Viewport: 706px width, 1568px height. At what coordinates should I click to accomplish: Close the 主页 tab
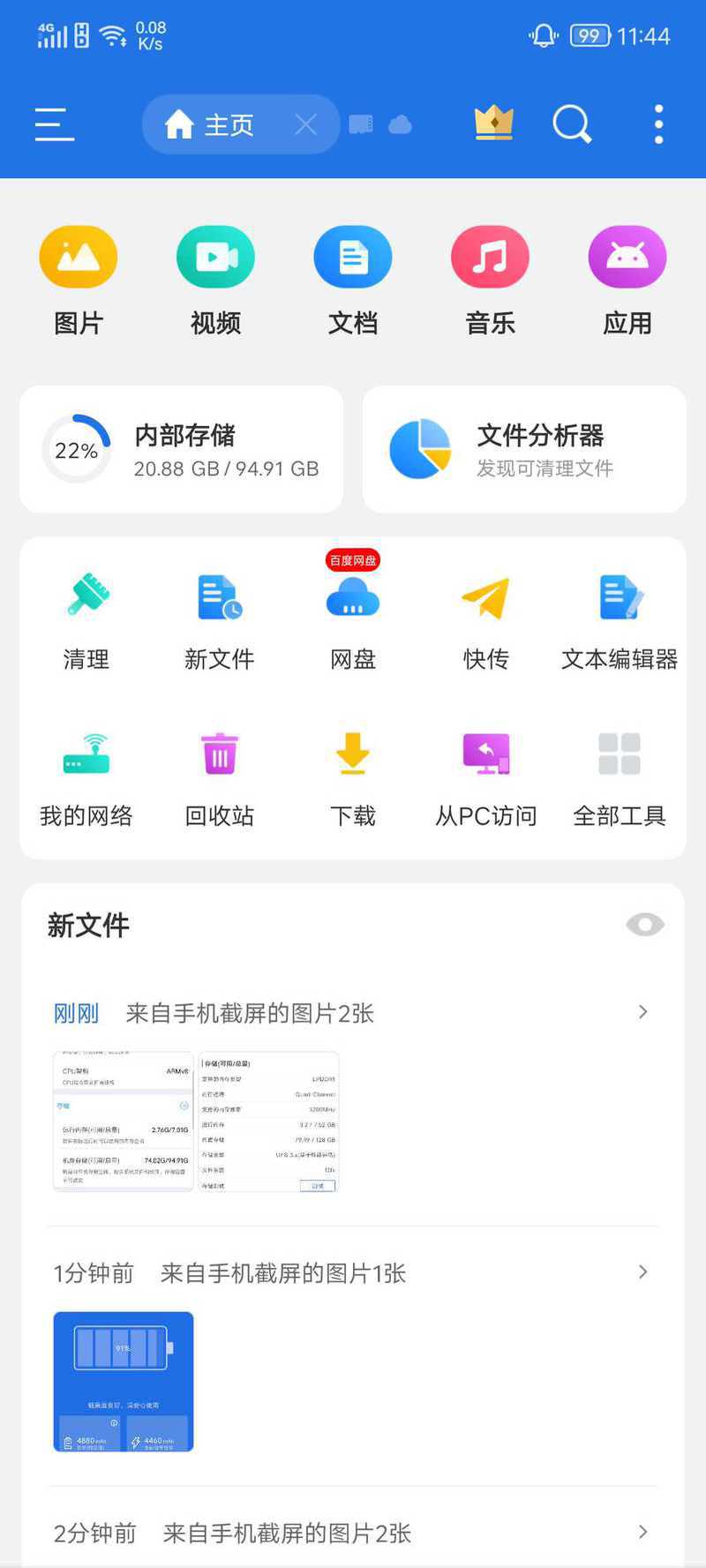[x=306, y=124]
